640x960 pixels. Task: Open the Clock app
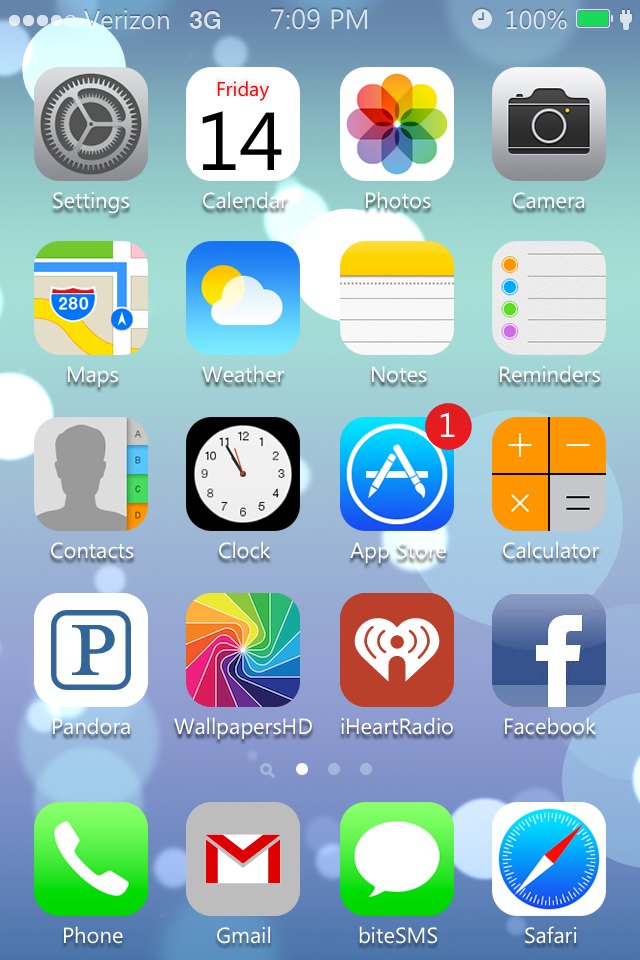coord(243,474)
